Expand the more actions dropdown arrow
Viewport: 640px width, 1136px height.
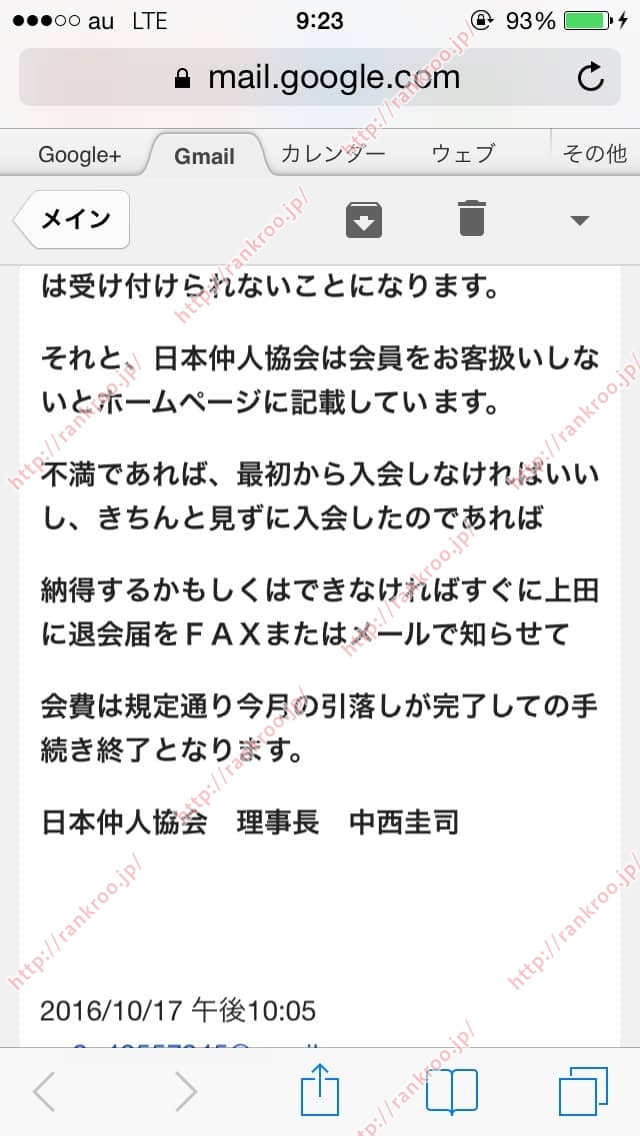coord(579,220)
